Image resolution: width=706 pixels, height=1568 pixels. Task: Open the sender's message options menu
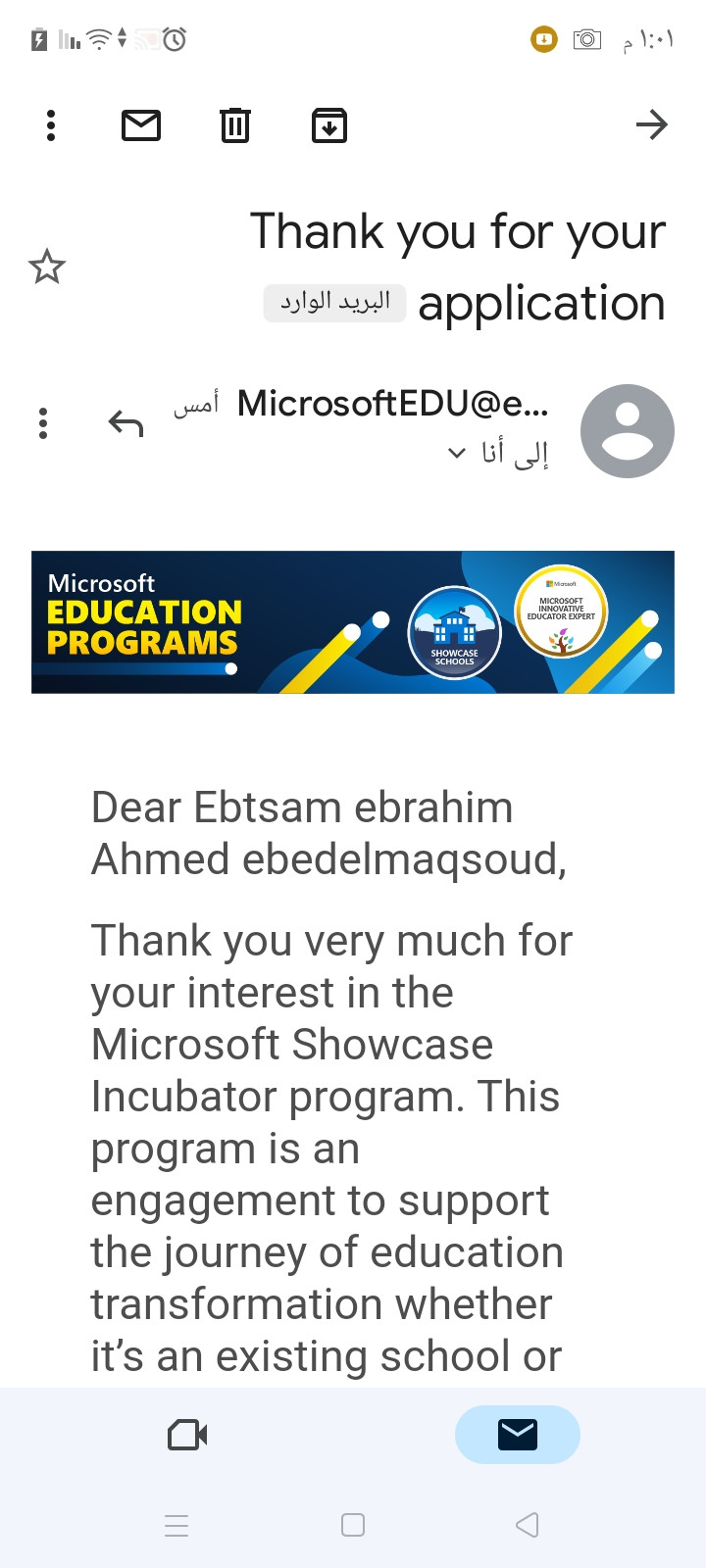click(x=43, y=423)
